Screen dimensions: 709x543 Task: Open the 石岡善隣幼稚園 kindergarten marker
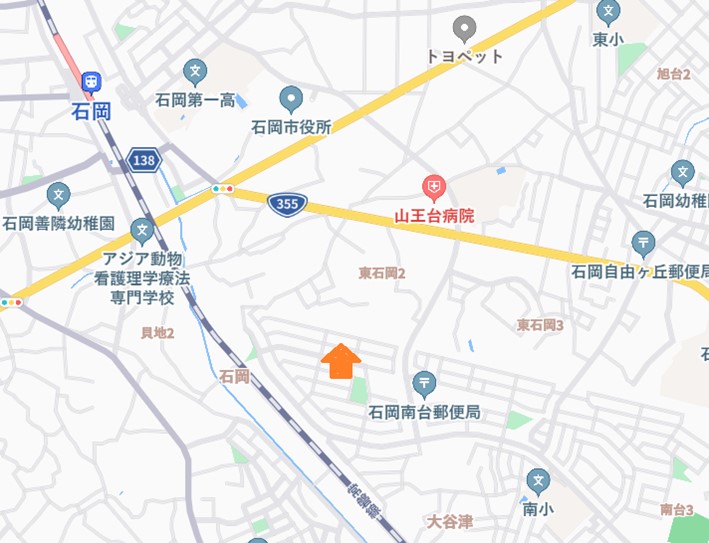coord(59,194)
